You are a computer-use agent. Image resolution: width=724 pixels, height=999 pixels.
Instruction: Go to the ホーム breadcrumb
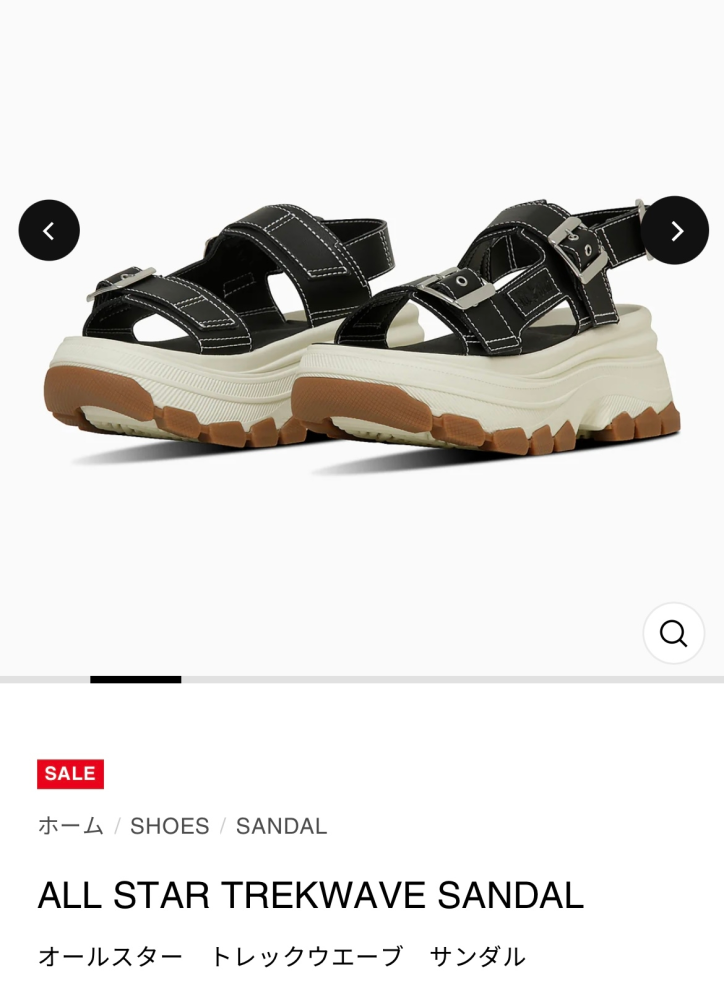pos(71,826)
